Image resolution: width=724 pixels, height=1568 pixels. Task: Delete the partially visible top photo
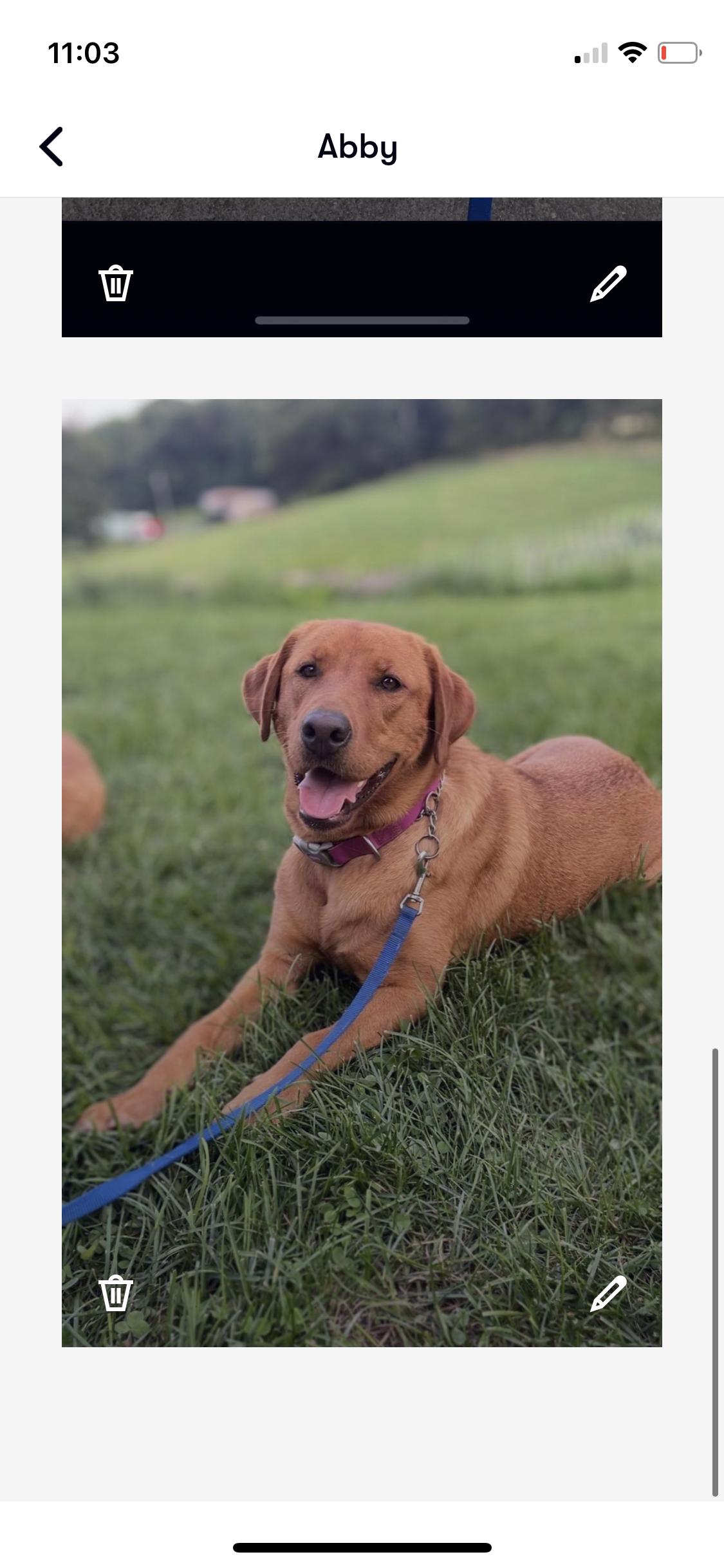[115, 283]
